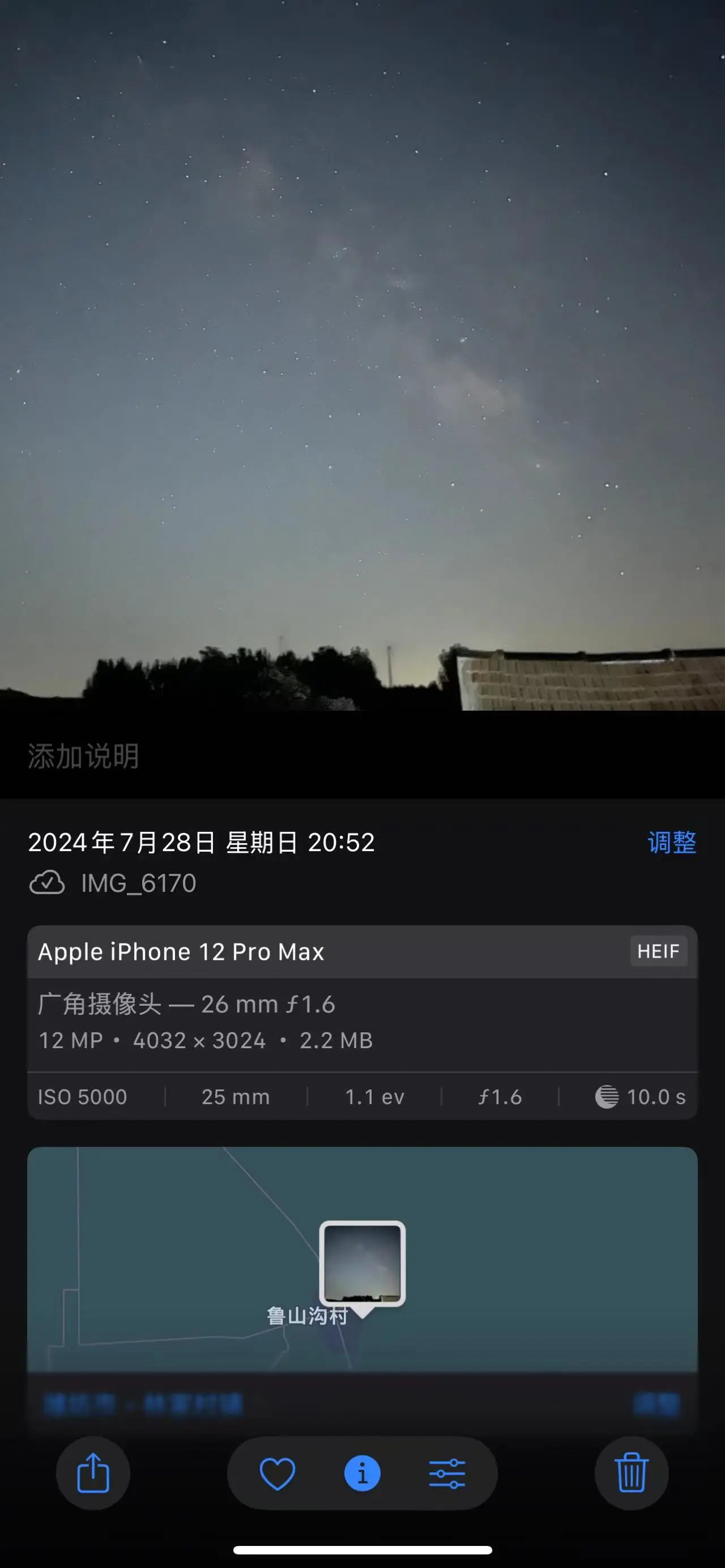Delete this photo with the trash icon
Image resolution: width=725 pixels, height=1568 pixels.
coord(631,1473)
